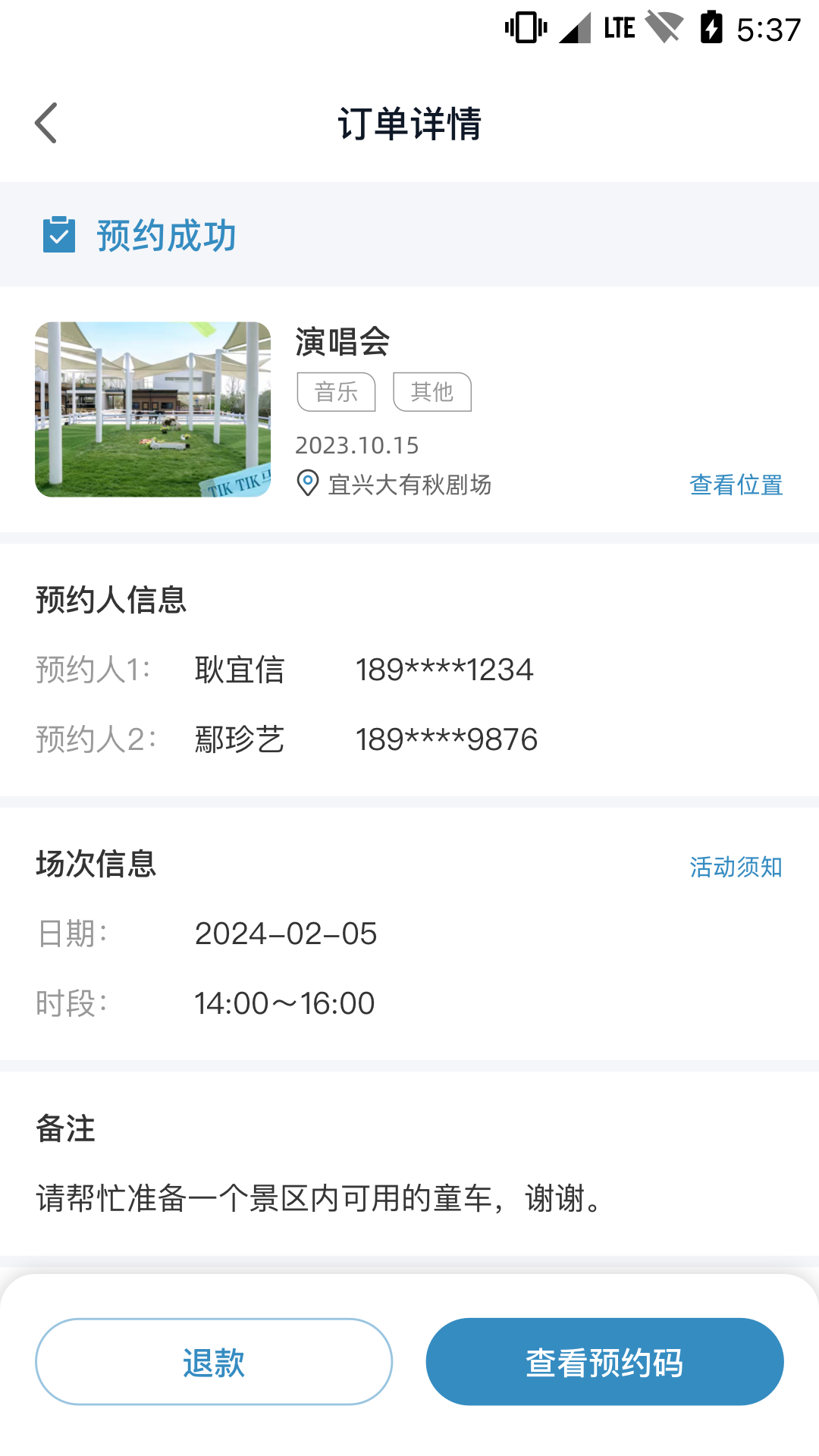The image size is (819, 1456).
Task: Select the 音乐 category tag
Action: [x=336, y=392]
